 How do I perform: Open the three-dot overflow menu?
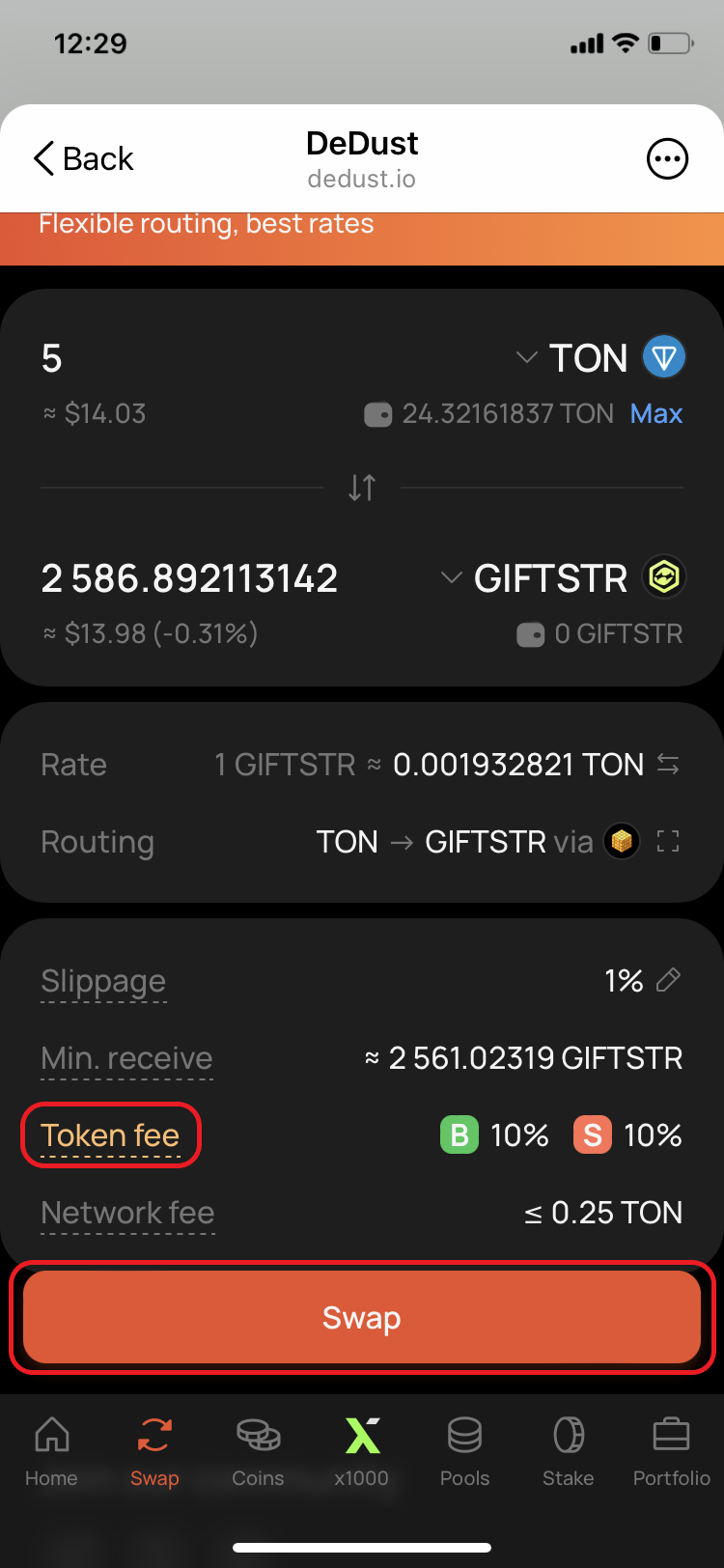pyautogui.click(x=667, y=159)
